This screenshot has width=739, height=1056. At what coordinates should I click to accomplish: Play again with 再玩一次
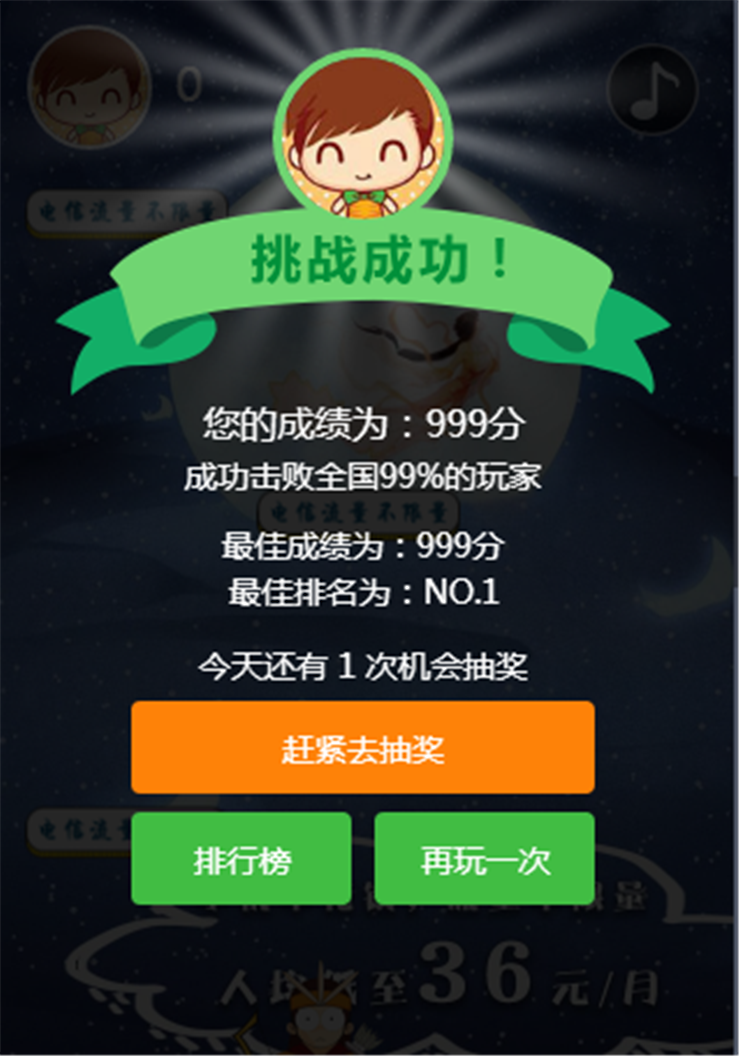(x=485, y=859)
